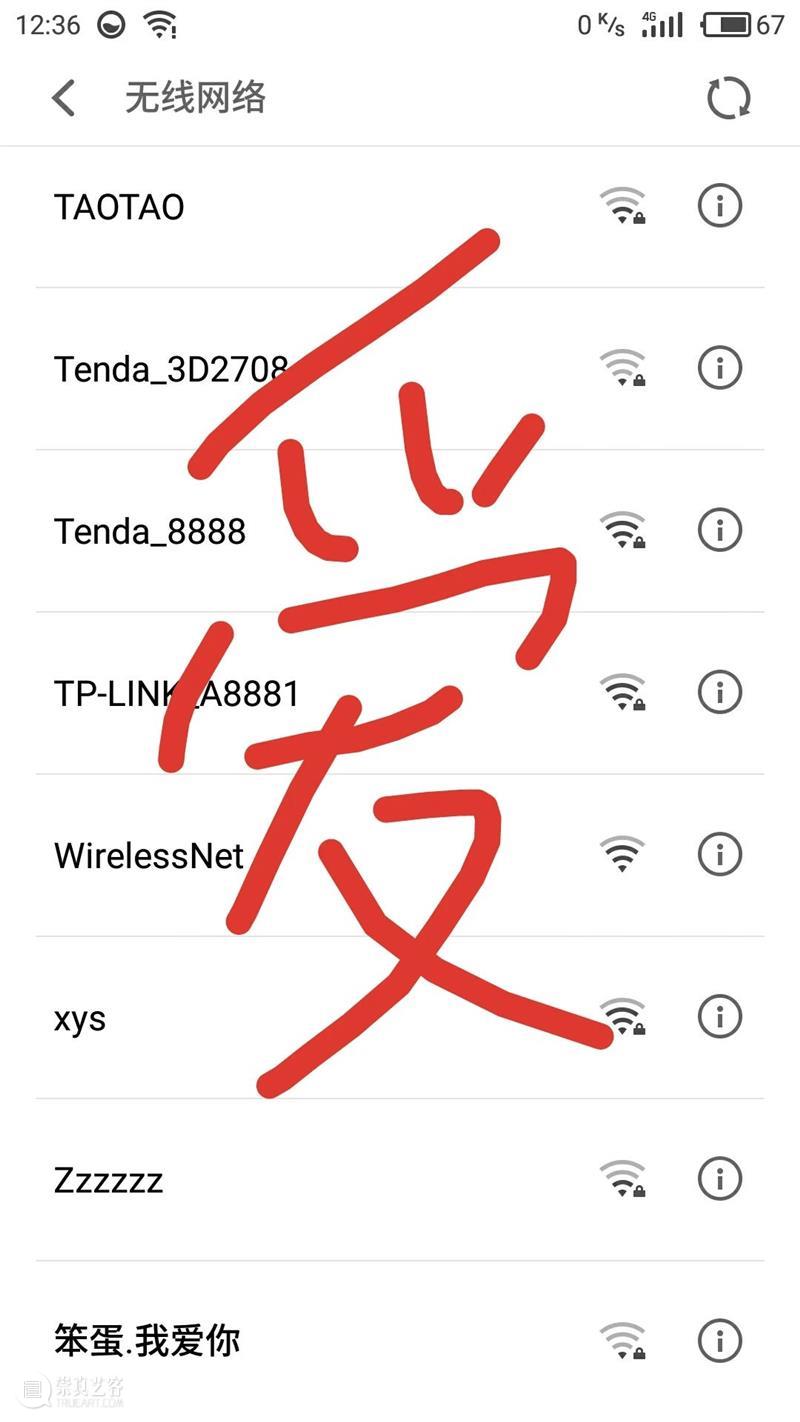800x1422 pixels.
Task: Open the Tenda_8888 info icon
Action: pyautogui.click(x=719, y=530)
